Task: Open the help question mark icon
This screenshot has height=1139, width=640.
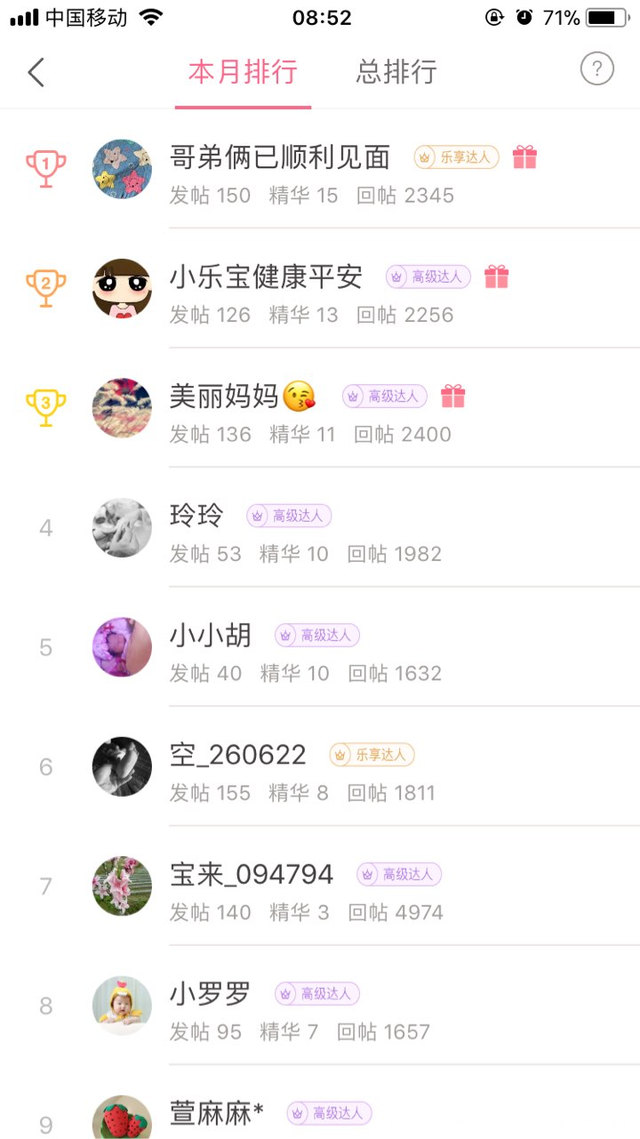Action: 597,69
